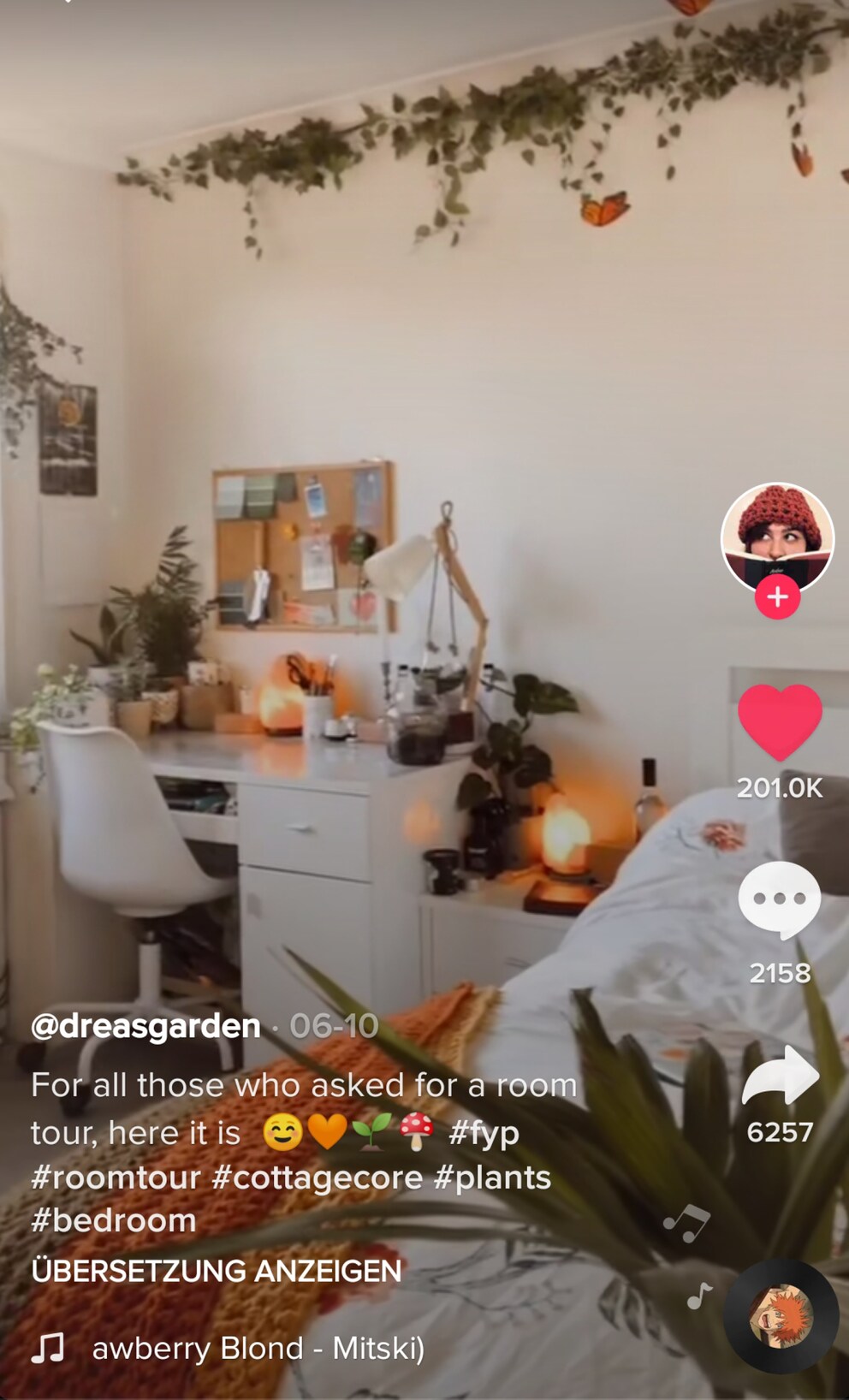Open the spinning sound disc
Image resolution: width=849 pixels, height=1400 pixels.
pos(781,1316)
